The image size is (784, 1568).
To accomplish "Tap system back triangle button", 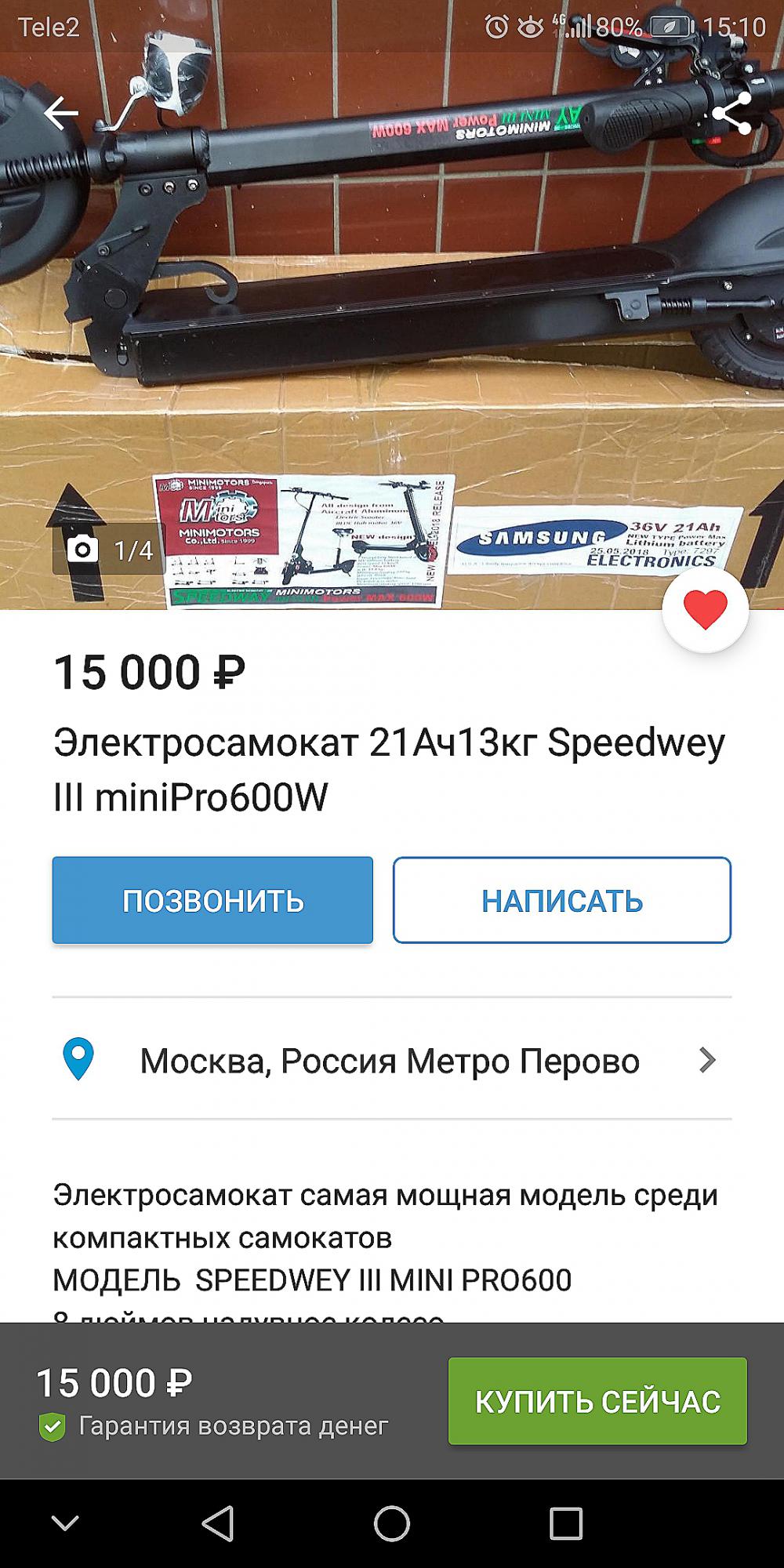I will coord(218,1524).
